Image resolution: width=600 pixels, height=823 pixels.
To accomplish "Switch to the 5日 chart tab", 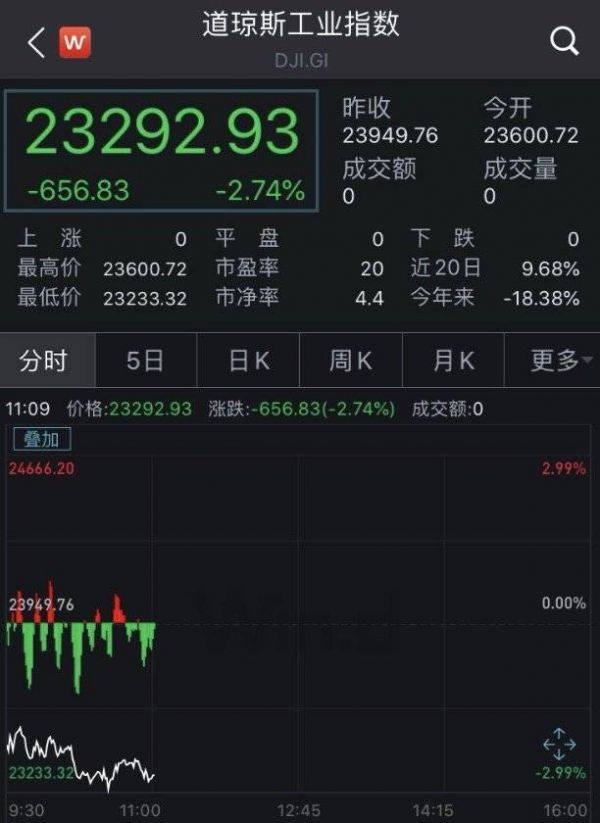I will (x=146, y=361).
